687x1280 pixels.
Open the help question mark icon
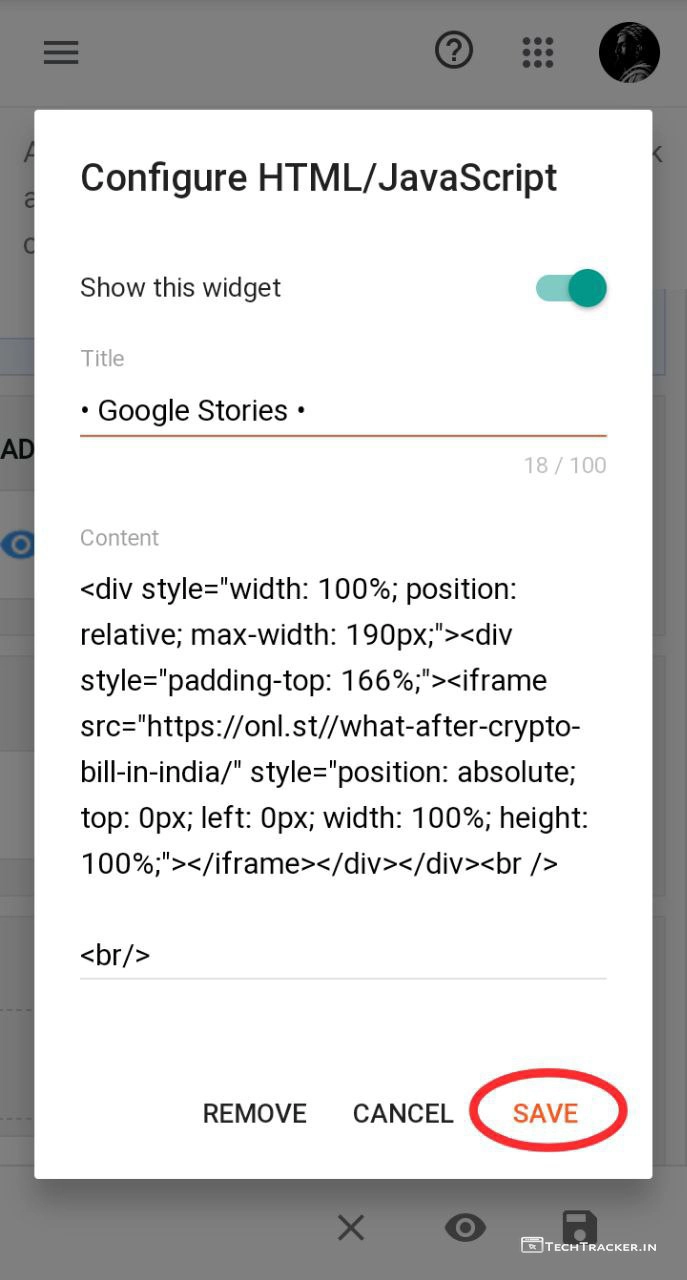coord(454,51)
